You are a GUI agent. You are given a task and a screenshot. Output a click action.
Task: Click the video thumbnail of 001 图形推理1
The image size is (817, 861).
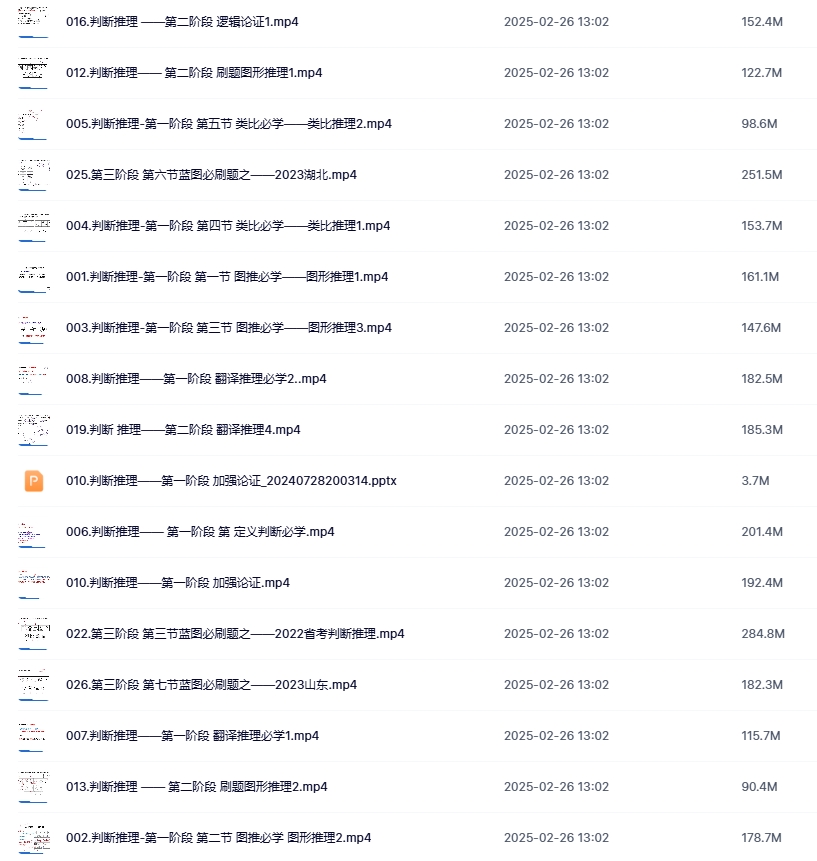[x=33, y=276]
